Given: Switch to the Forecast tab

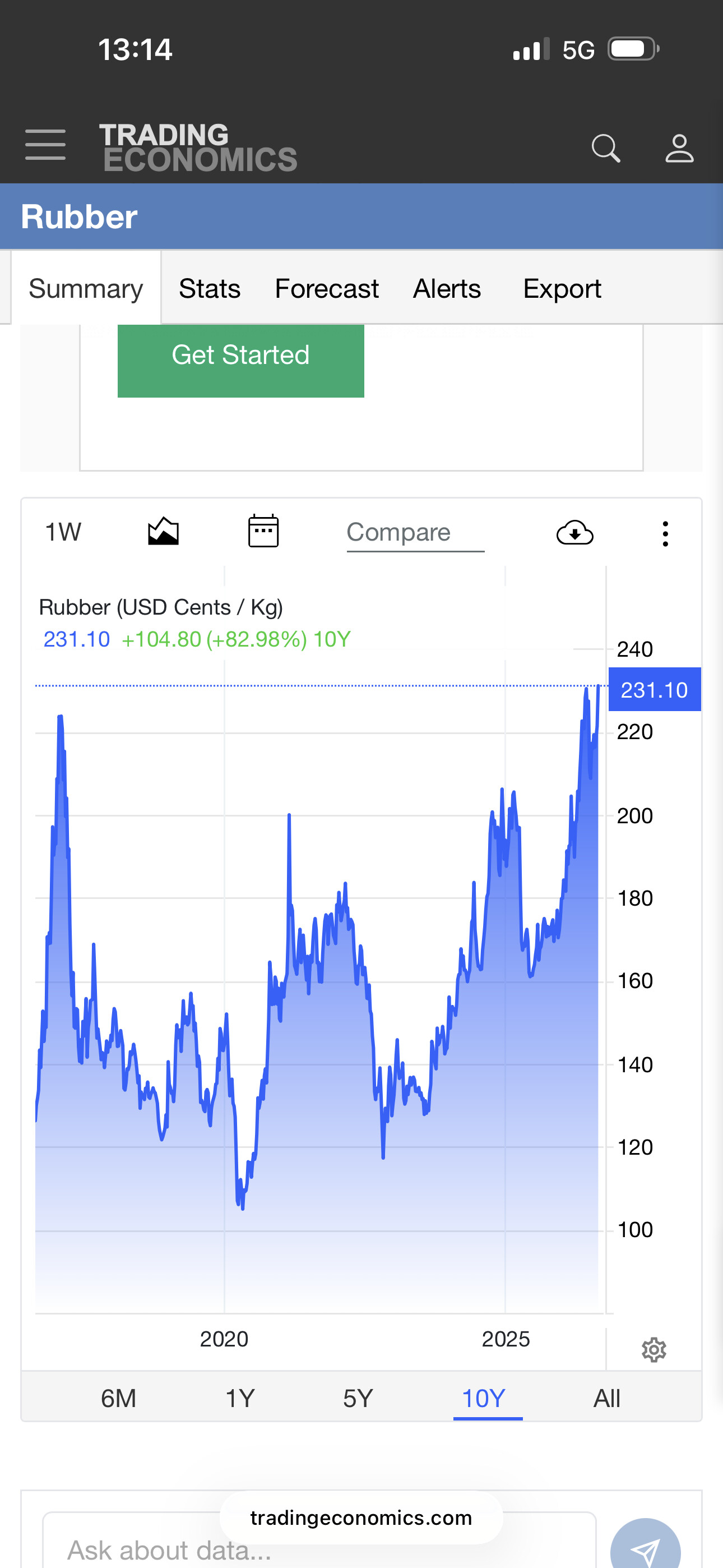Looking at the screenshot, I should click(327, 288).
